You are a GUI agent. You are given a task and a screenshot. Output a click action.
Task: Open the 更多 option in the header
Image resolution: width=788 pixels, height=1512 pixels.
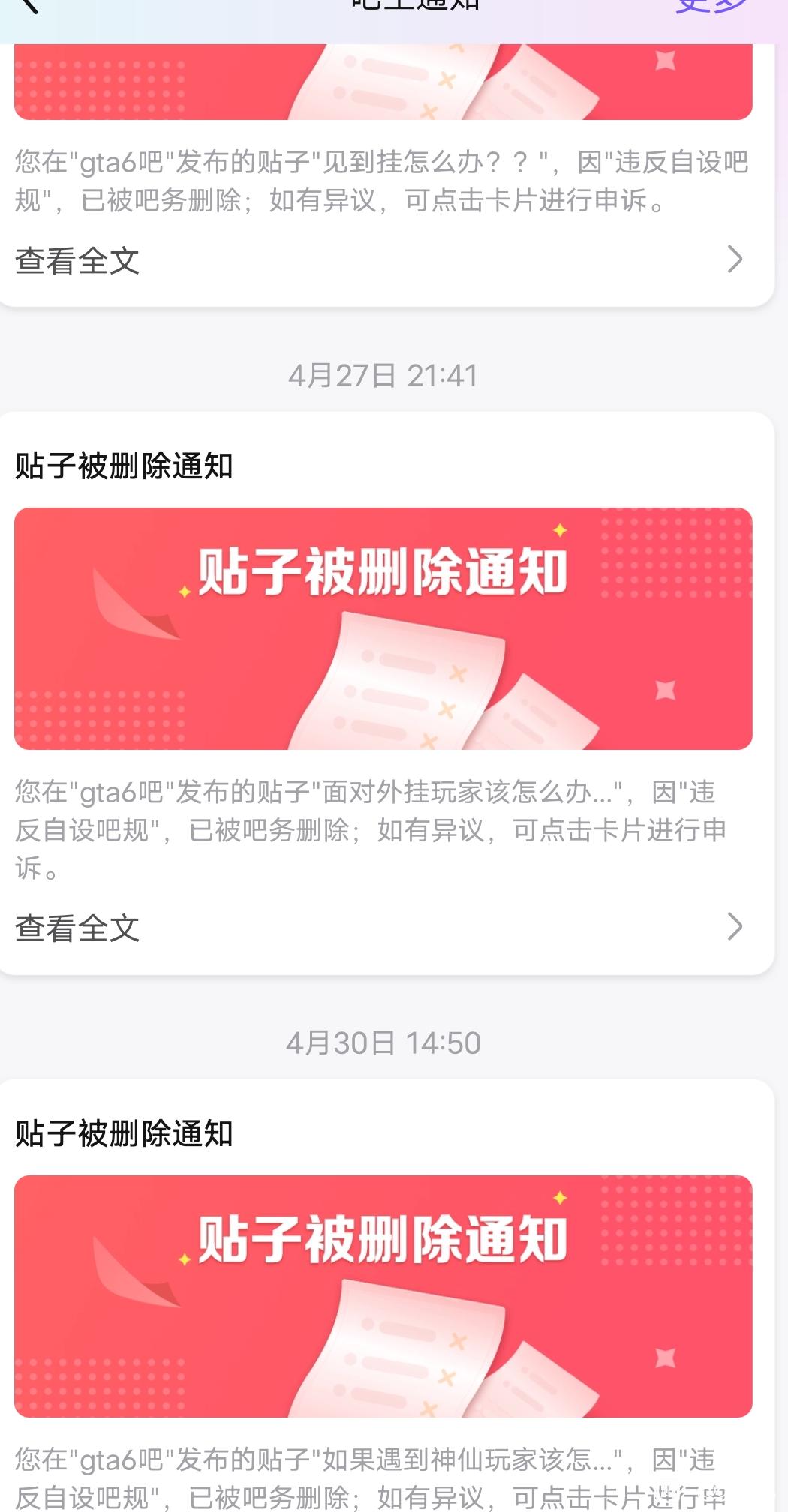[710, 6]
